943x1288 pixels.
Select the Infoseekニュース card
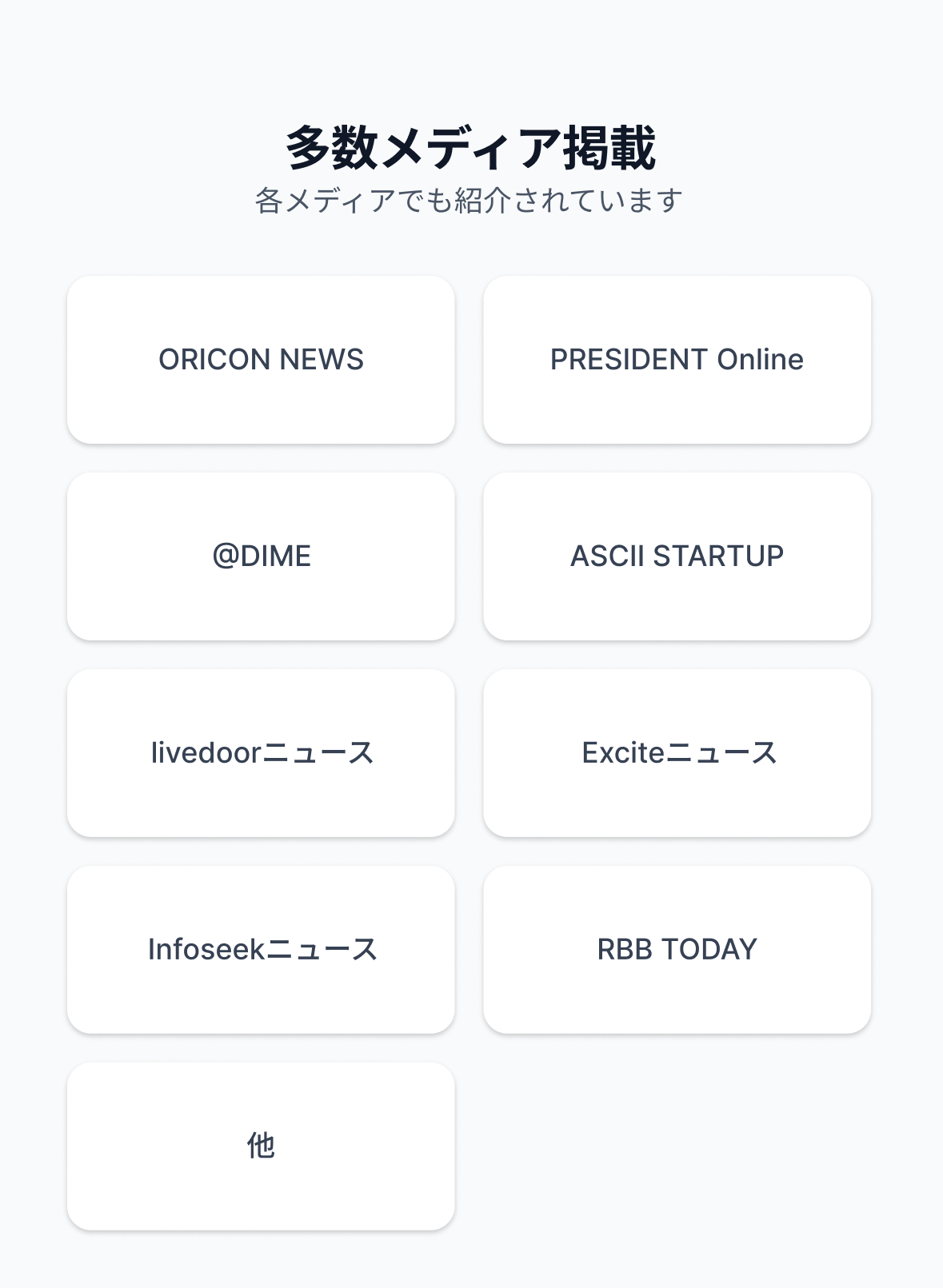click(x=261, y=950)
